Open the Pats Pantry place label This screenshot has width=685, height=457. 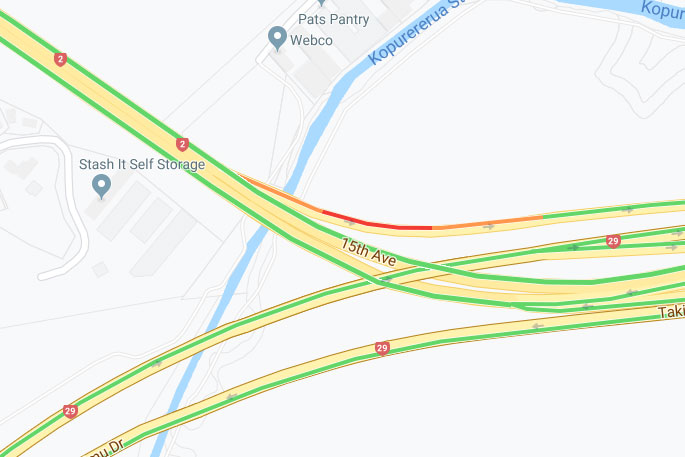click(333, 20)
